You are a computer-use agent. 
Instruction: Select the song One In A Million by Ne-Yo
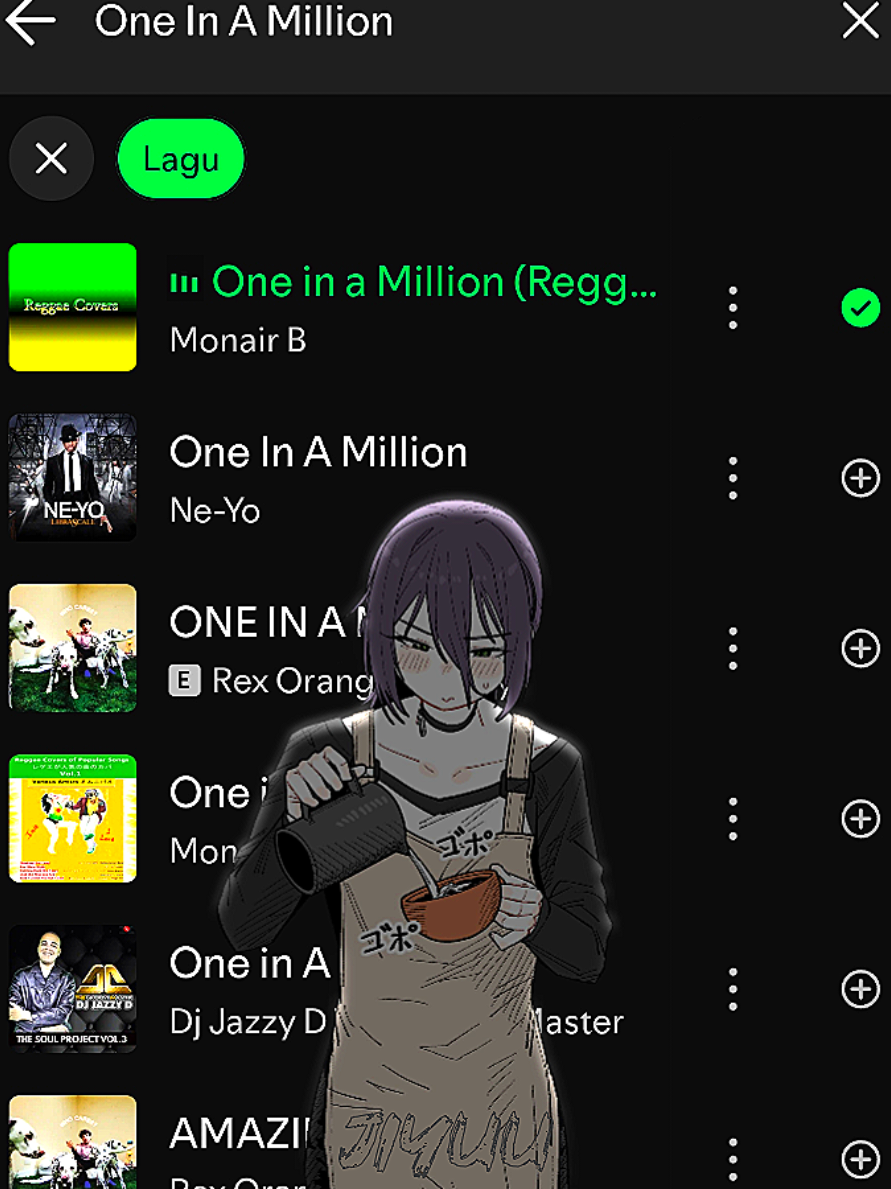coord(318,452)
